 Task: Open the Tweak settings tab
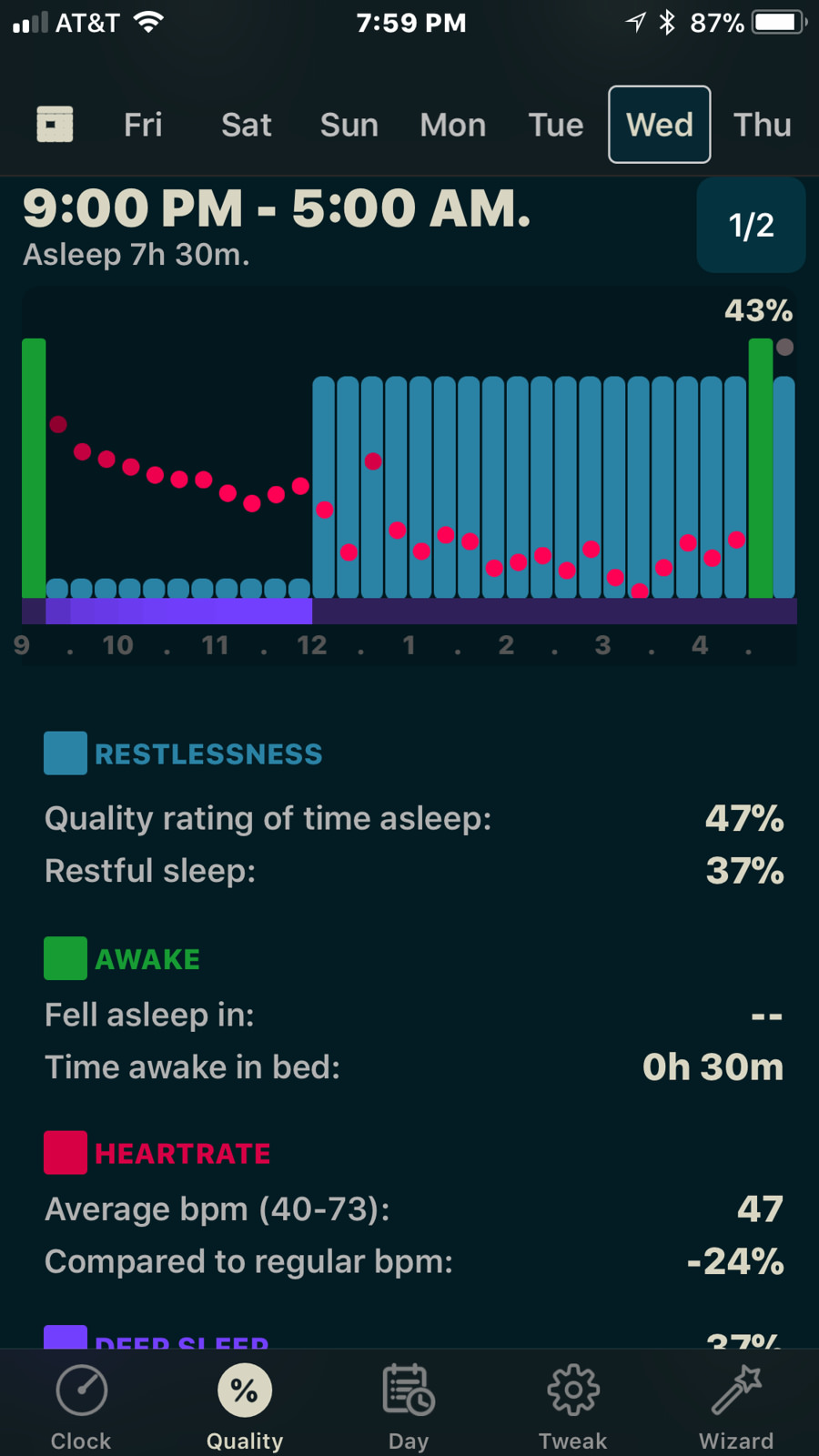[x=572, y=1406]
